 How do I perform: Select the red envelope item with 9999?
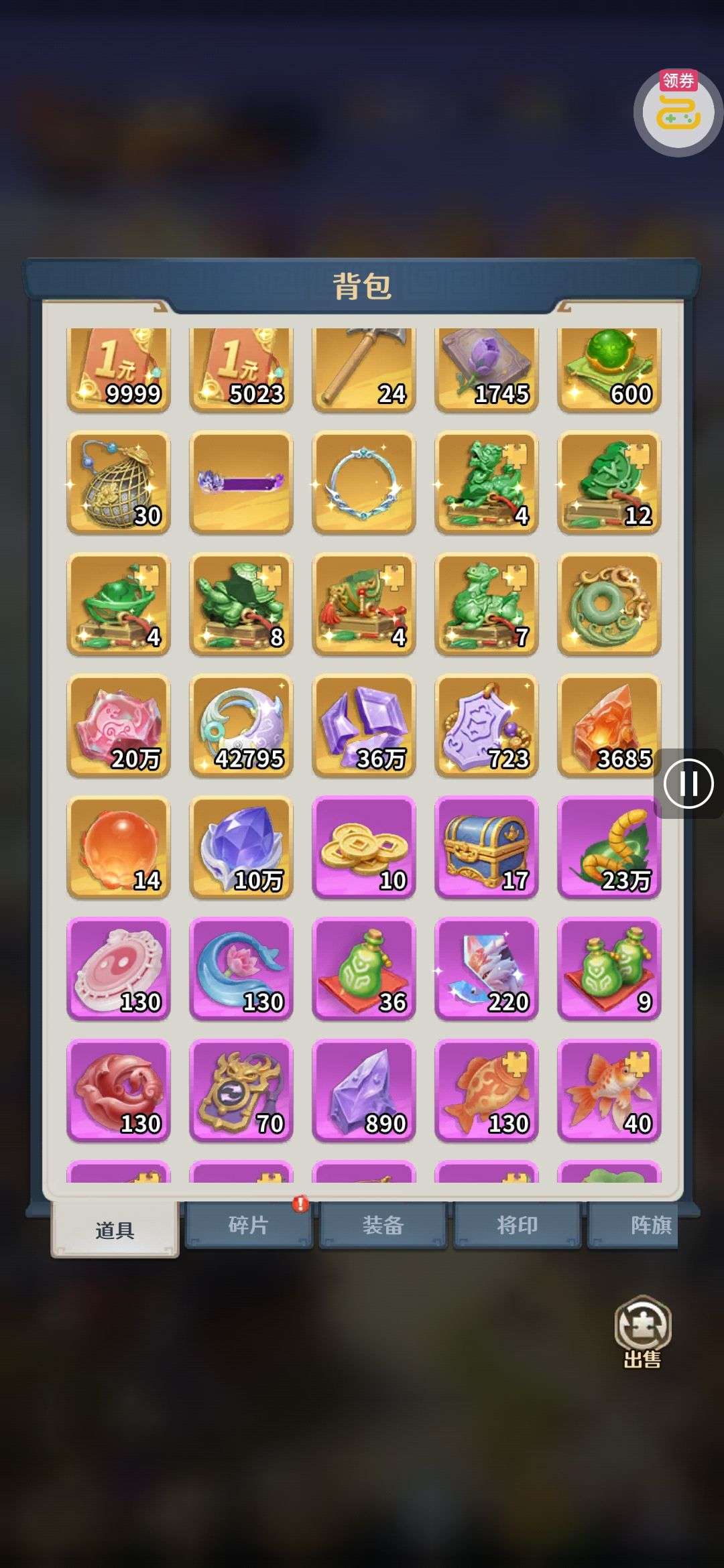point(118,370)
